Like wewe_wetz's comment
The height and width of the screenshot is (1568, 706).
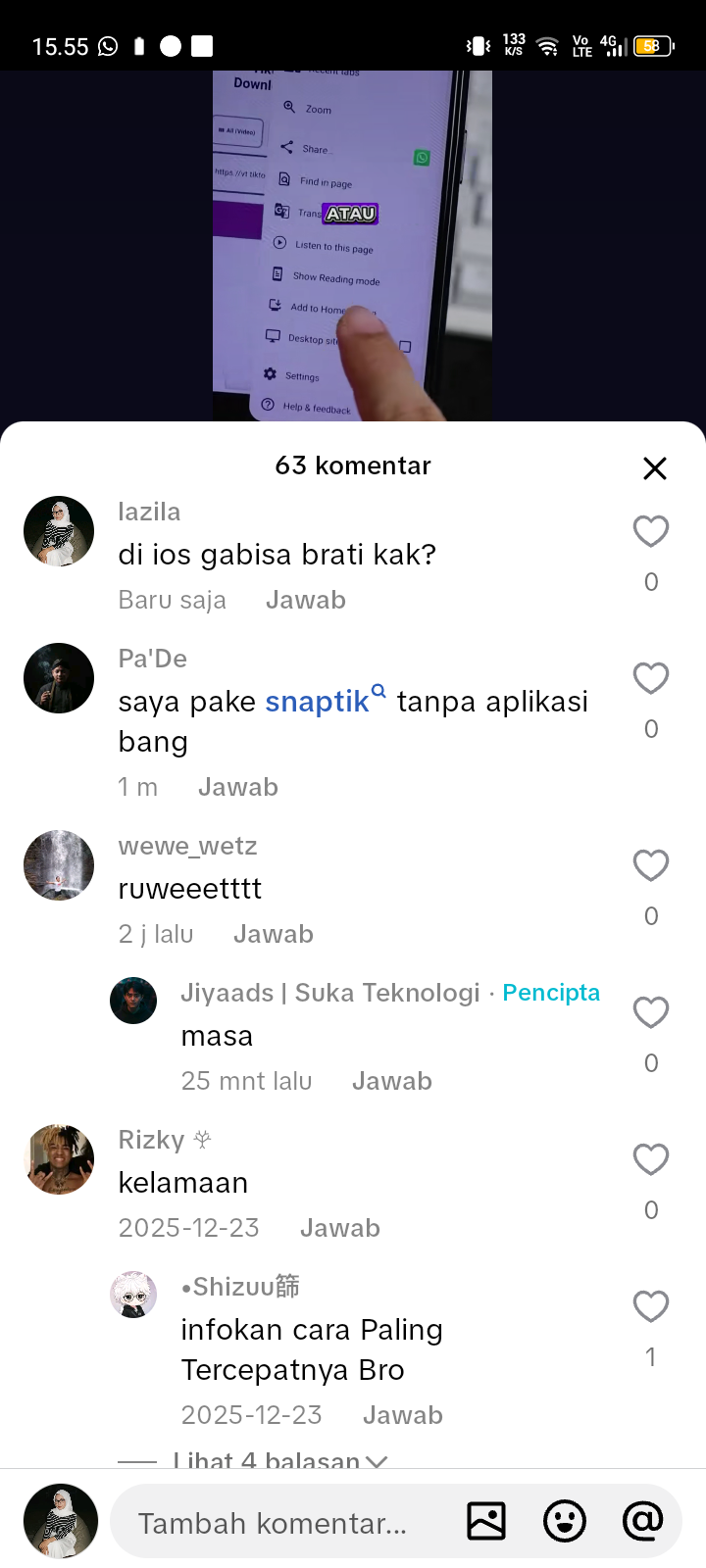point(651,865)
